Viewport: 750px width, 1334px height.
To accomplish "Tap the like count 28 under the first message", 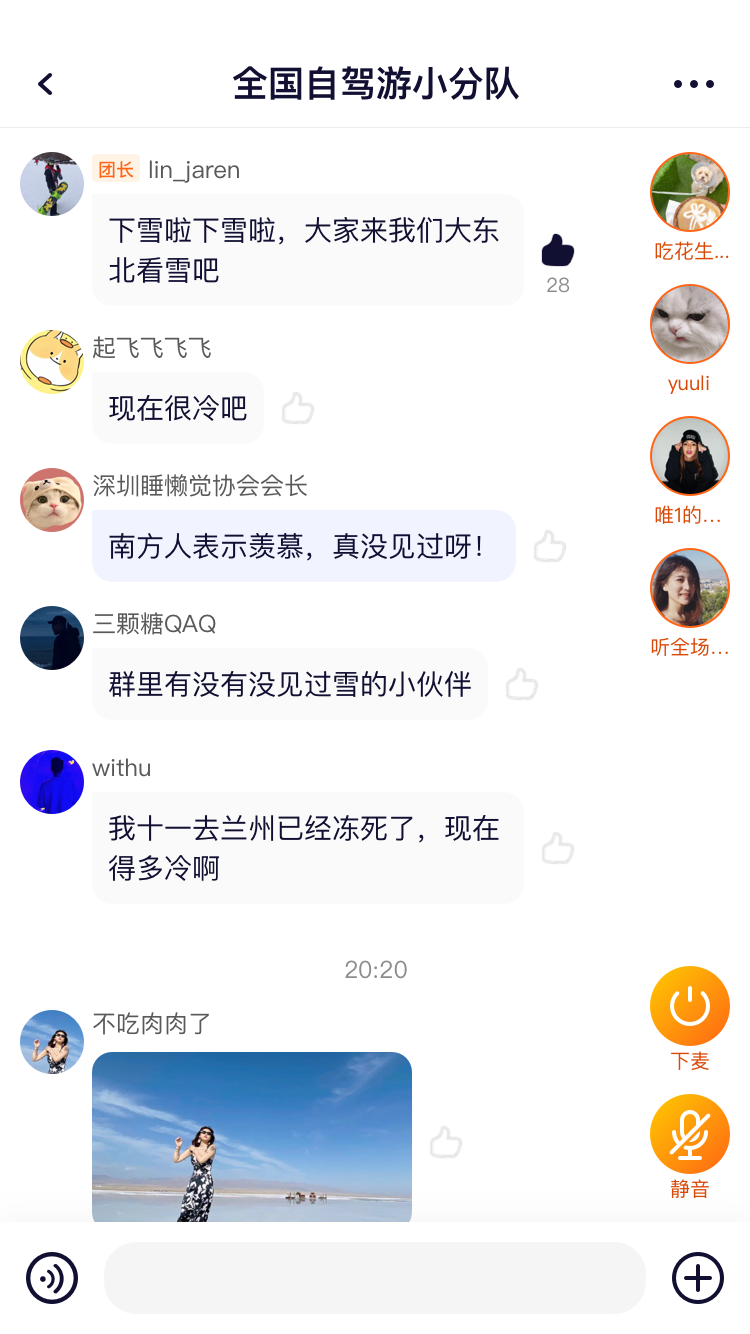I will (x=557, y=284).
